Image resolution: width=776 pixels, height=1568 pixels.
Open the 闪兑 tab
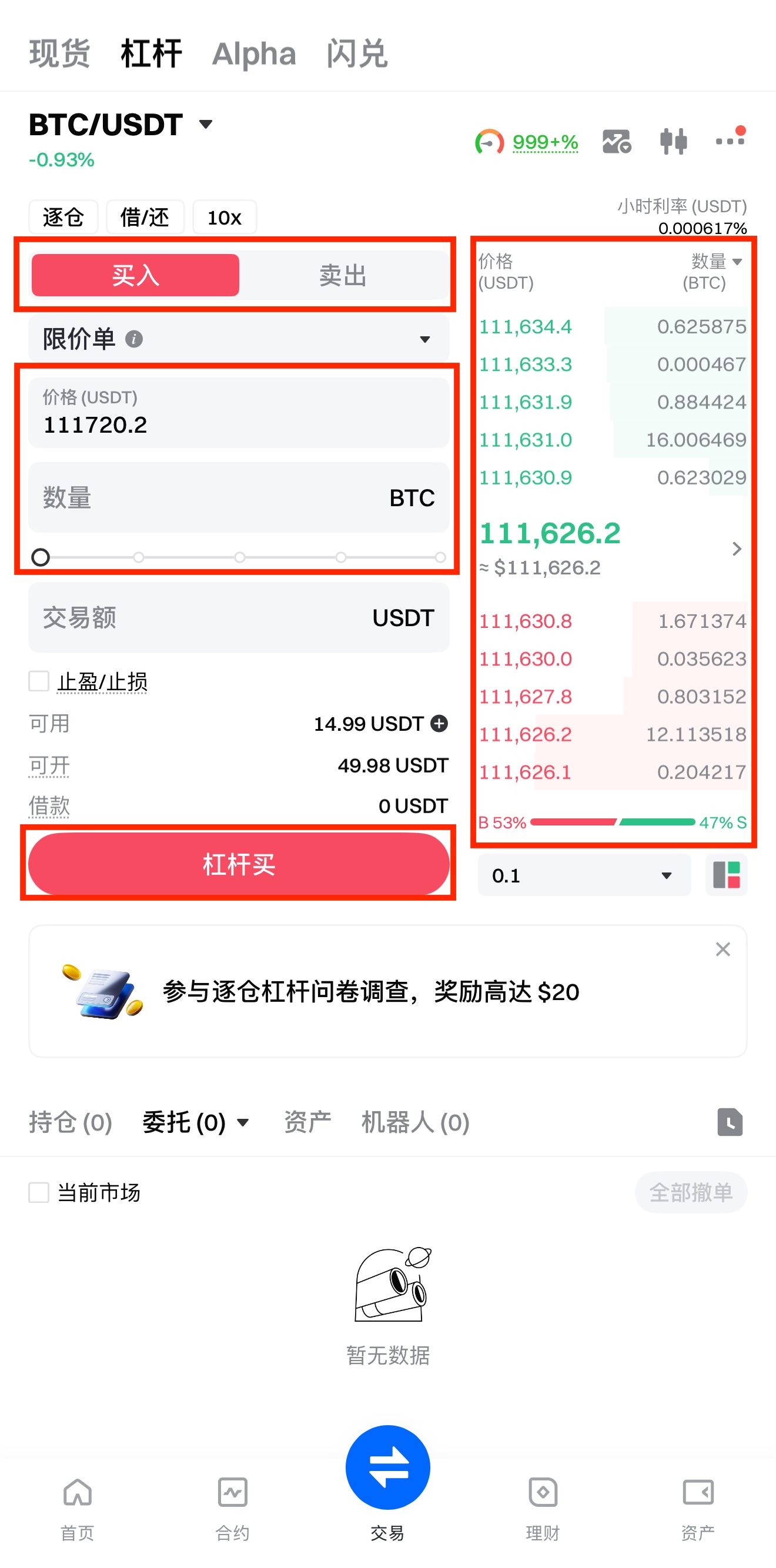[357, 54]
